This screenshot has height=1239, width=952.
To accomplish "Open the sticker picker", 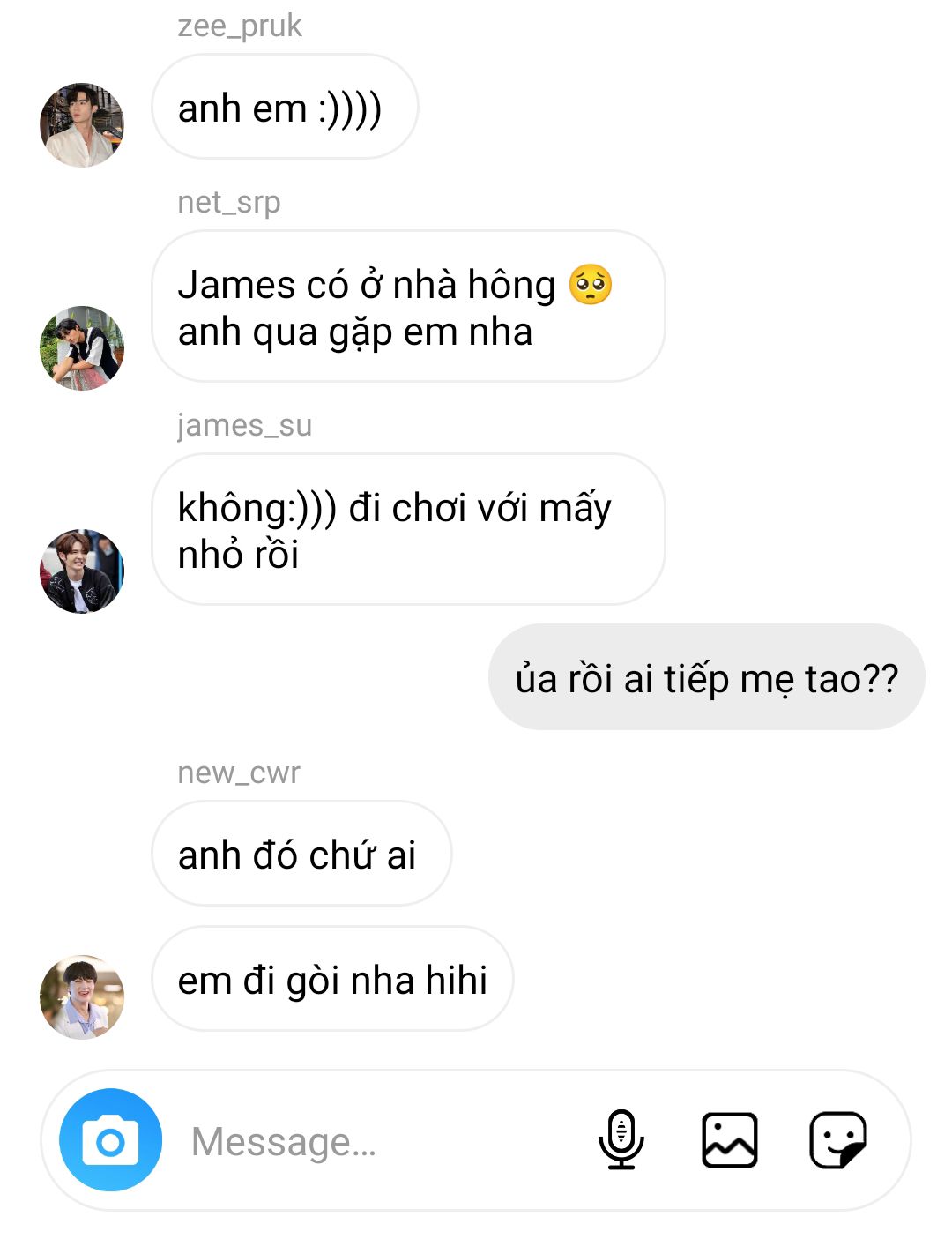I will (837, 1139).
